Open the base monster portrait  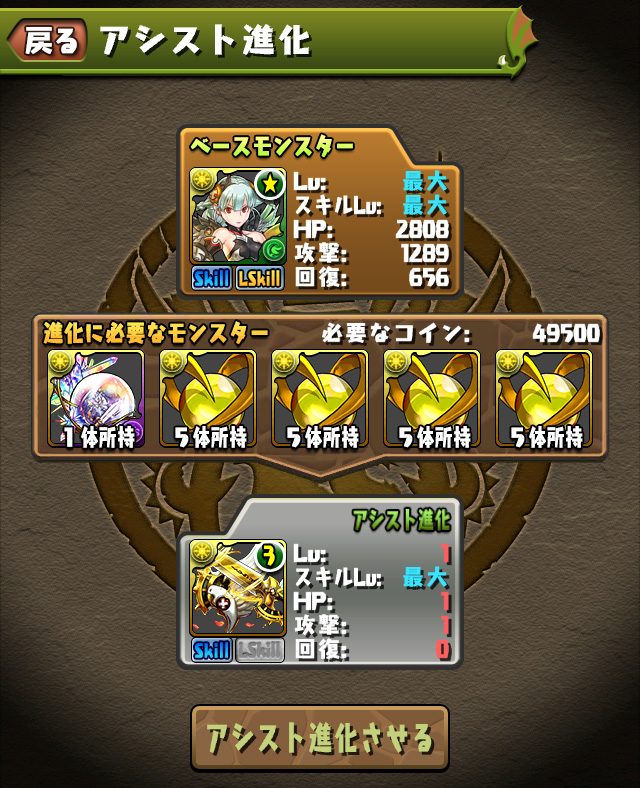point(238,217)
